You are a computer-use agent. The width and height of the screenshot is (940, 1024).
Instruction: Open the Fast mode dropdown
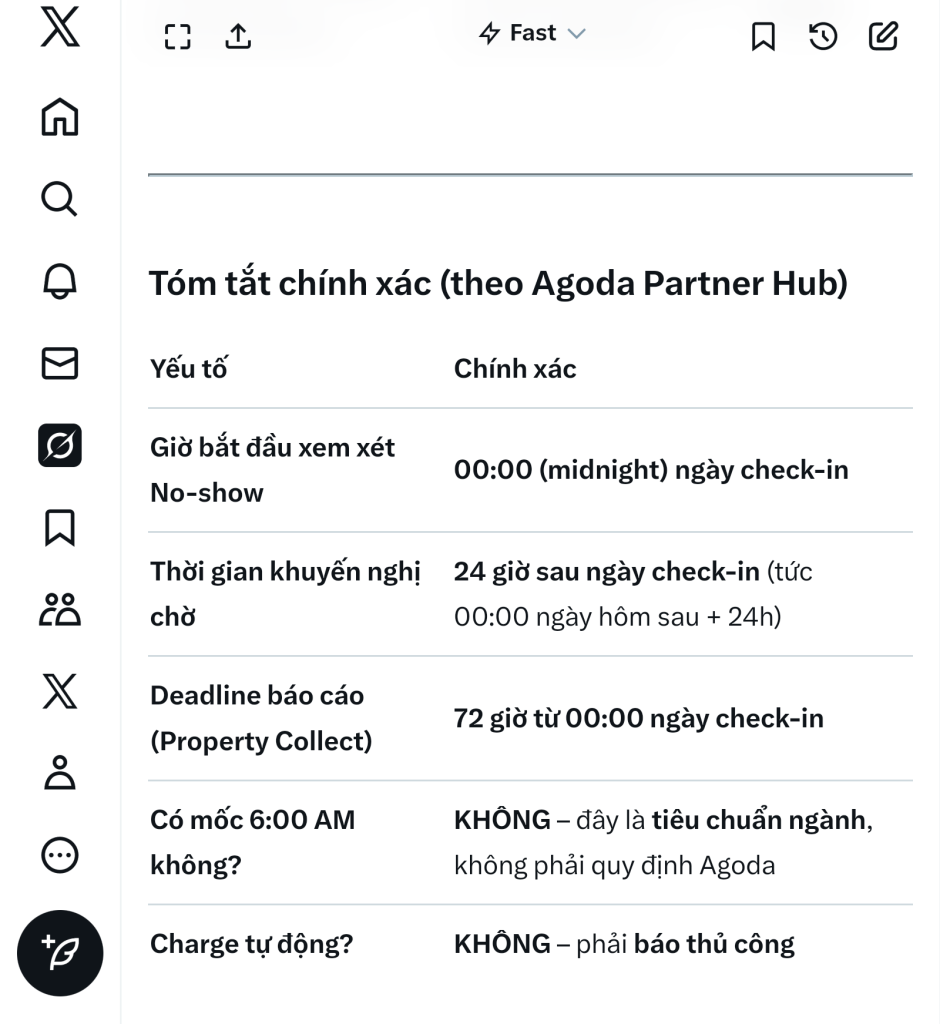pos(532,34)
